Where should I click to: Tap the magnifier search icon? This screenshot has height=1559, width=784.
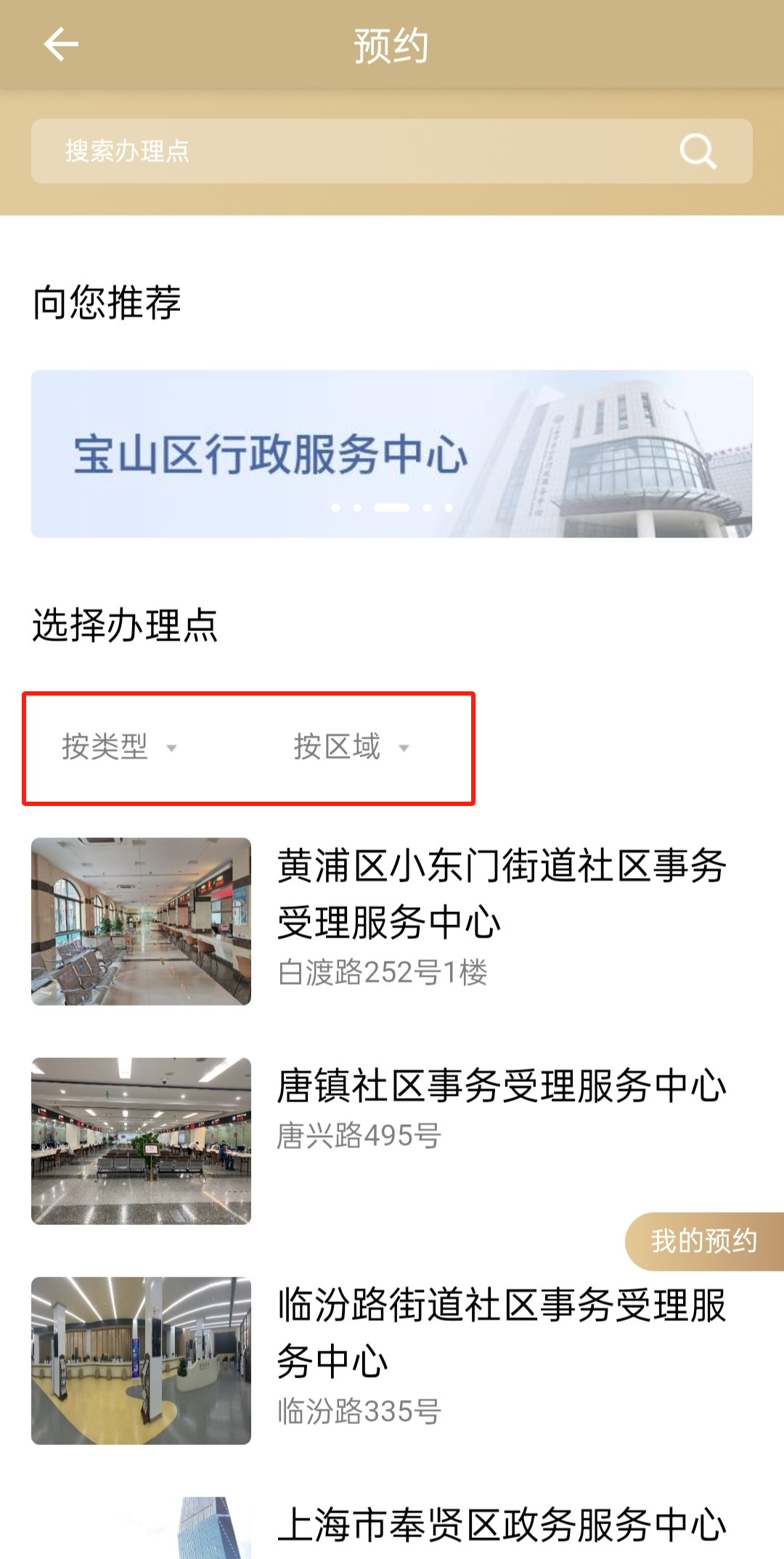pos(698,151)
